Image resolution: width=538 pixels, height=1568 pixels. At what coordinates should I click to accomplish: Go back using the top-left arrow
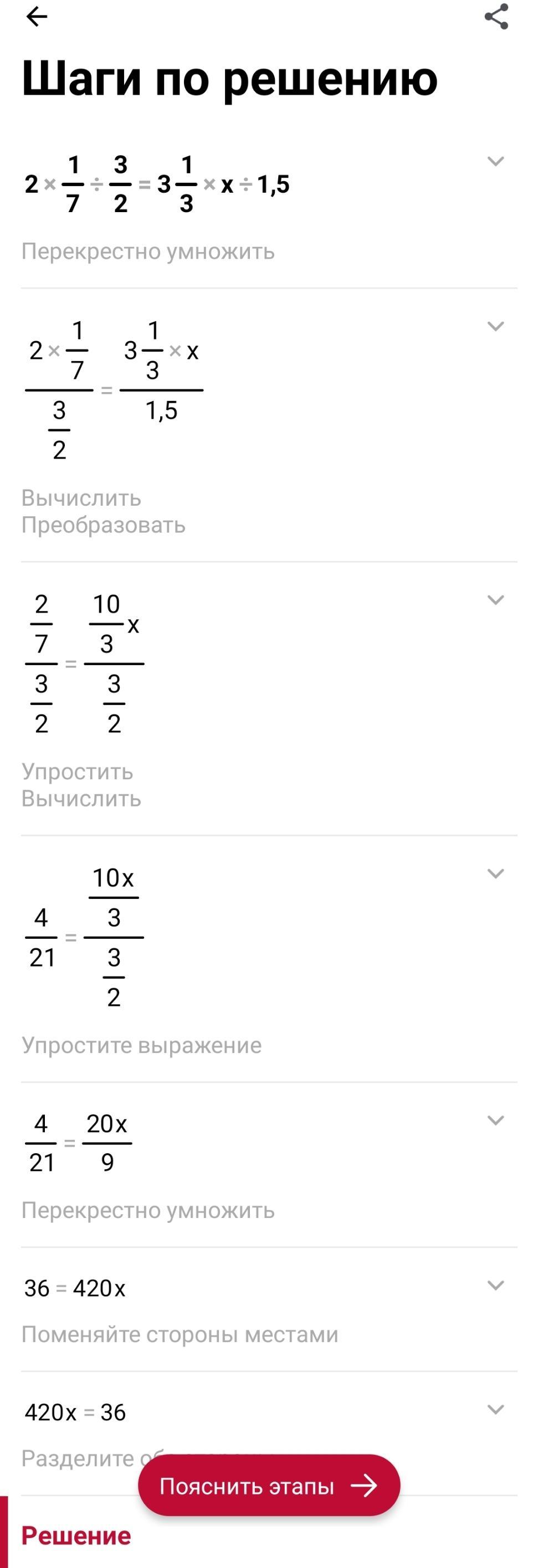click(37, 17)
